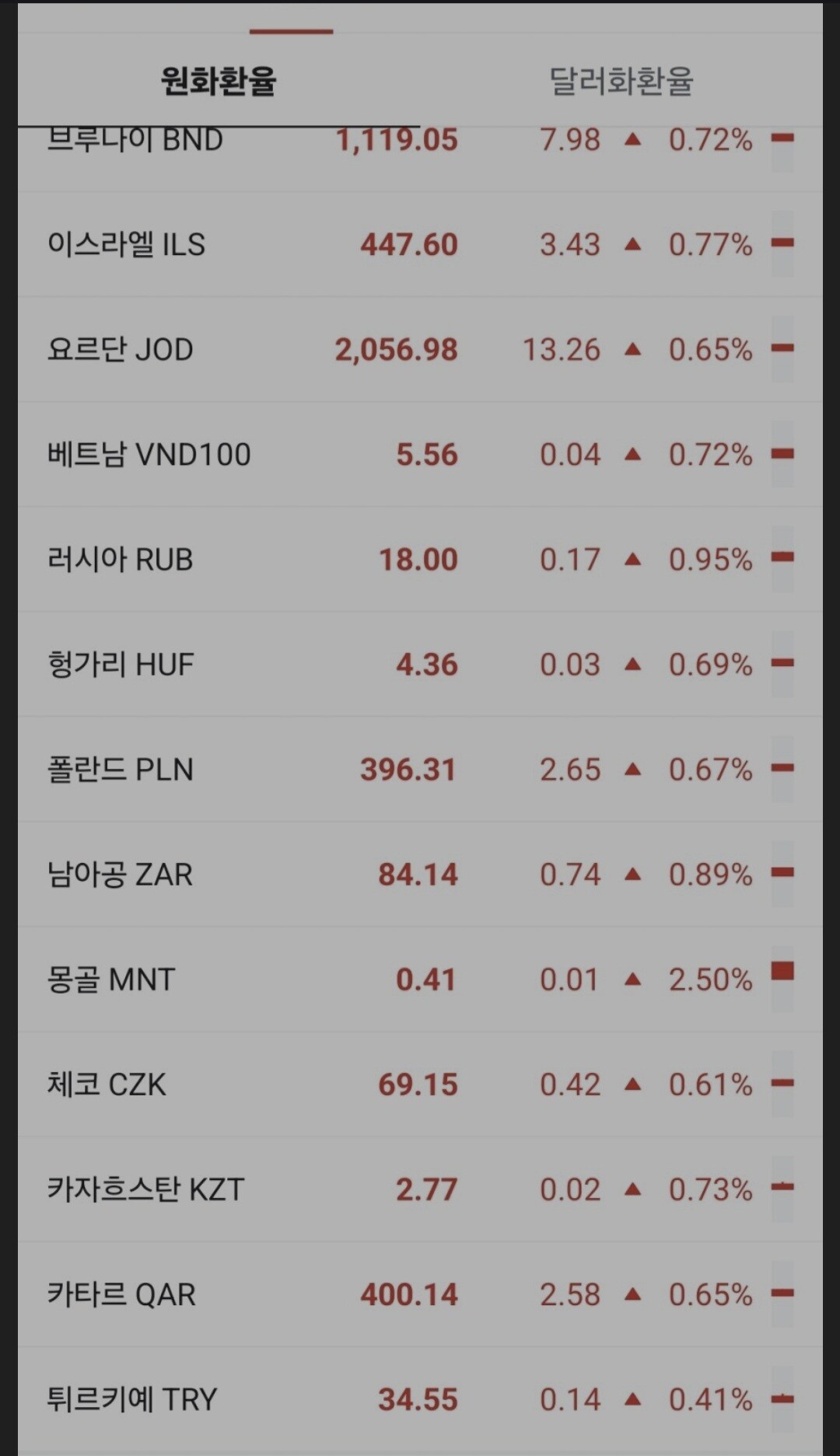
Task: Switch to the 원화환율 tab
Action: tap(219, 81)
